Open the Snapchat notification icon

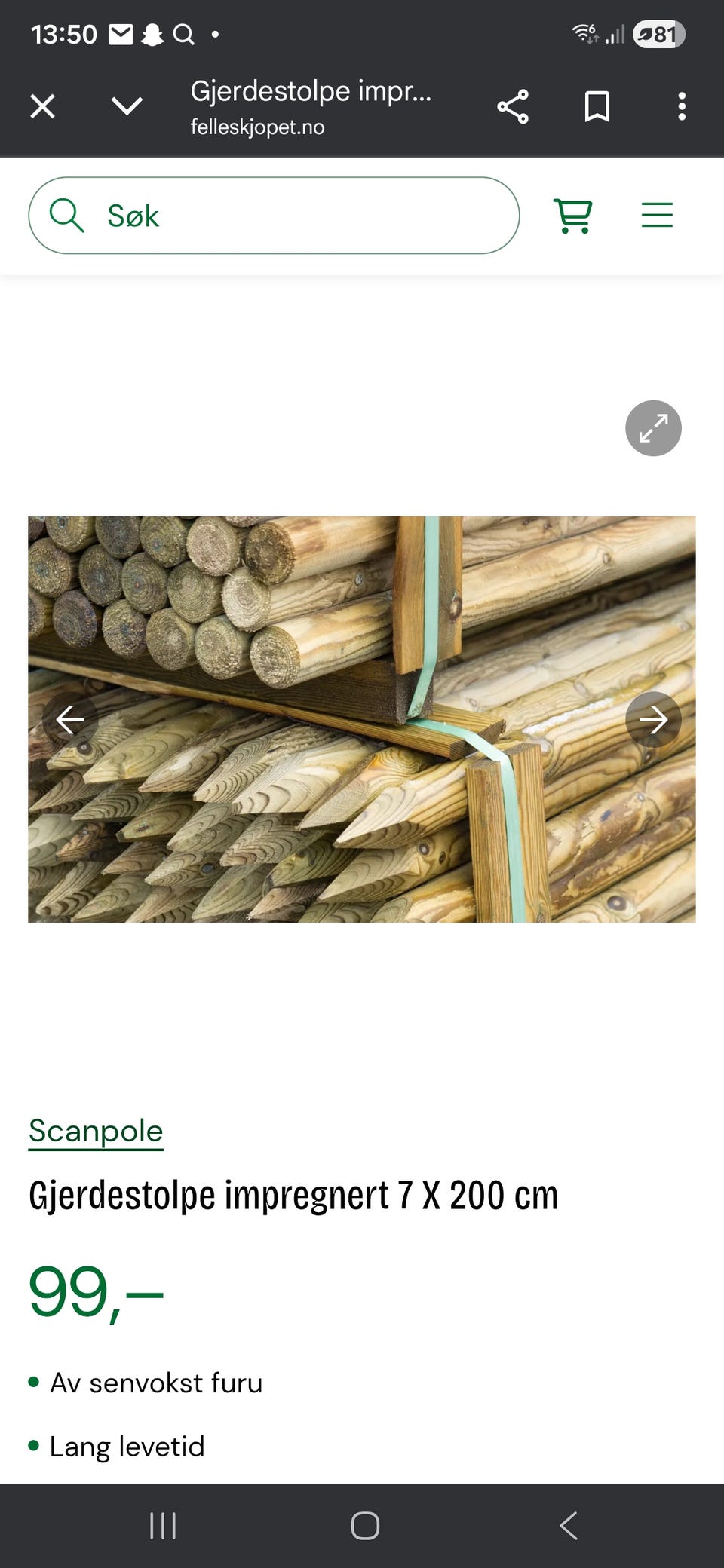[152, 33]
